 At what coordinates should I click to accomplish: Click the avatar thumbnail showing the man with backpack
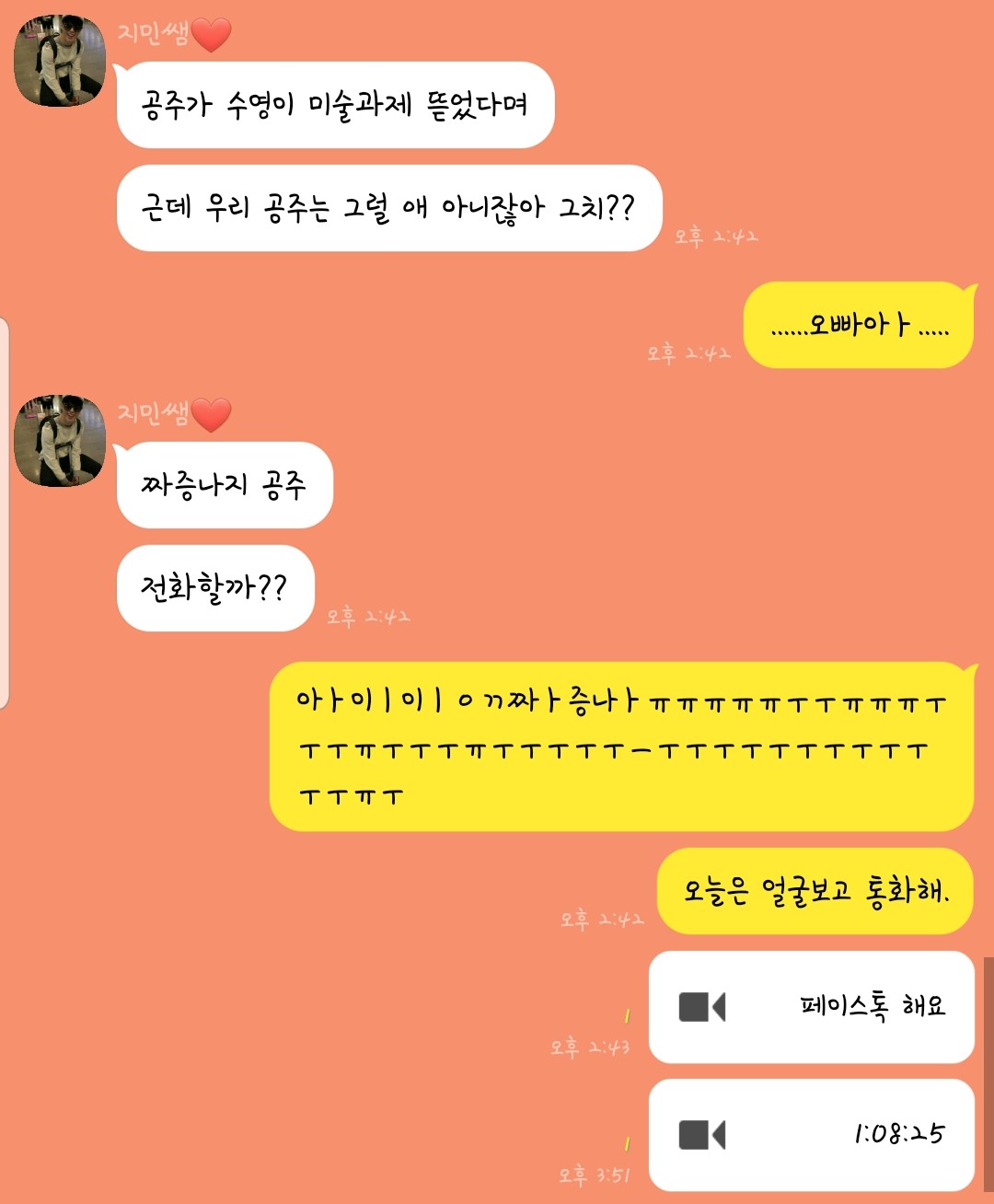63,60
